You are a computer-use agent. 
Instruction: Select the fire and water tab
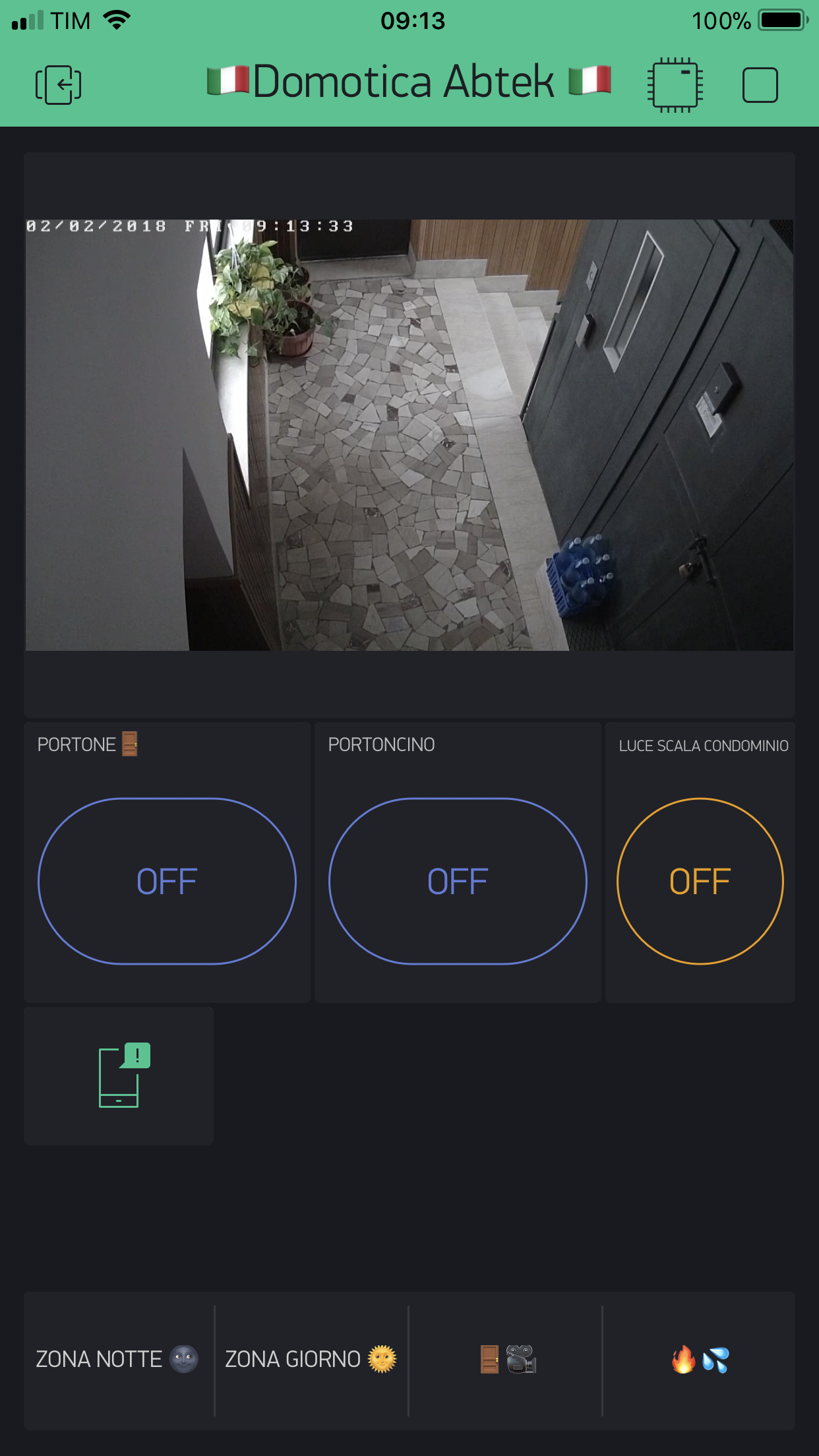point(699,1360)
